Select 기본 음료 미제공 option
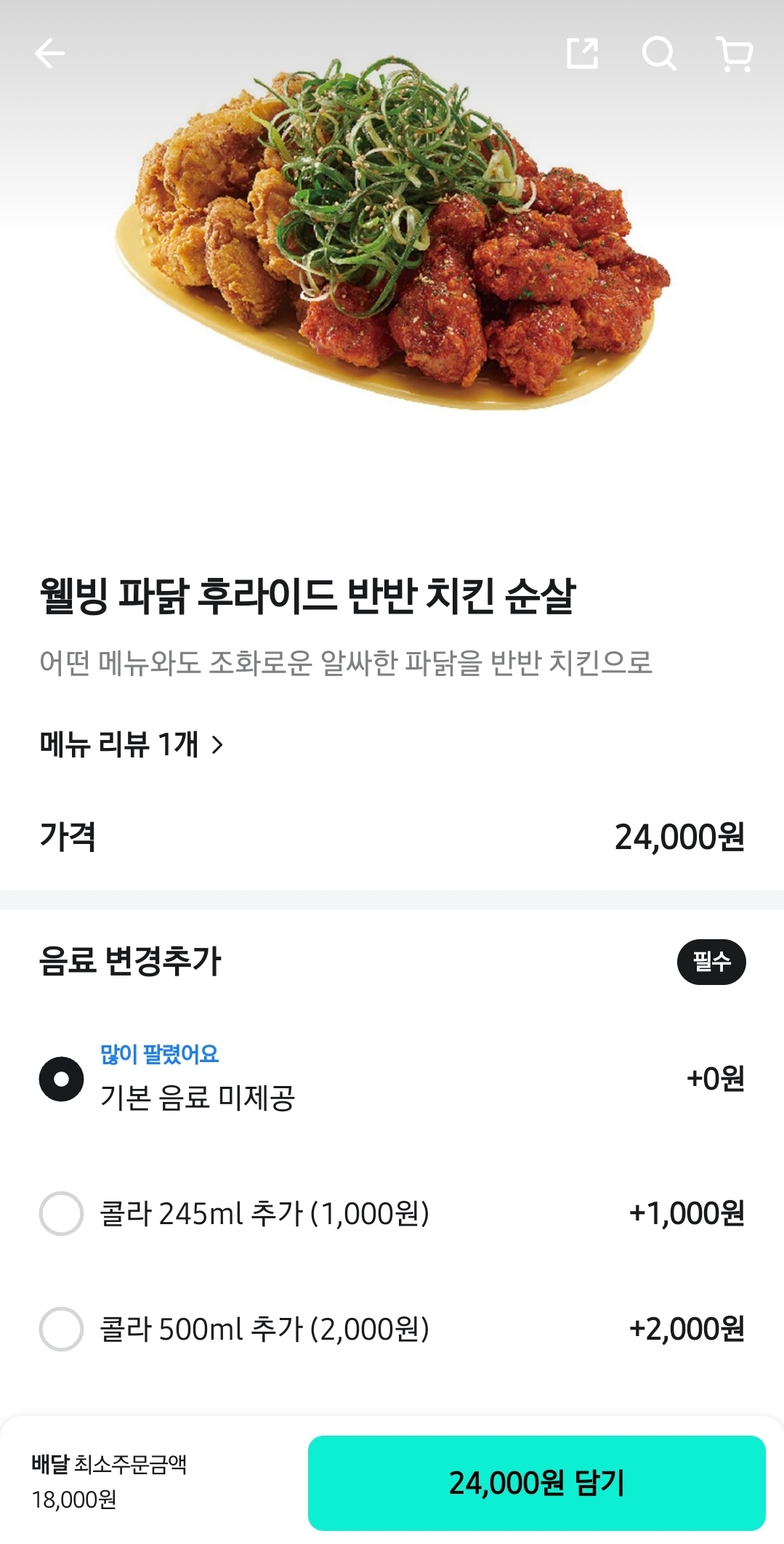This screenshot has height=1544, width=784. pos(62,1079)
